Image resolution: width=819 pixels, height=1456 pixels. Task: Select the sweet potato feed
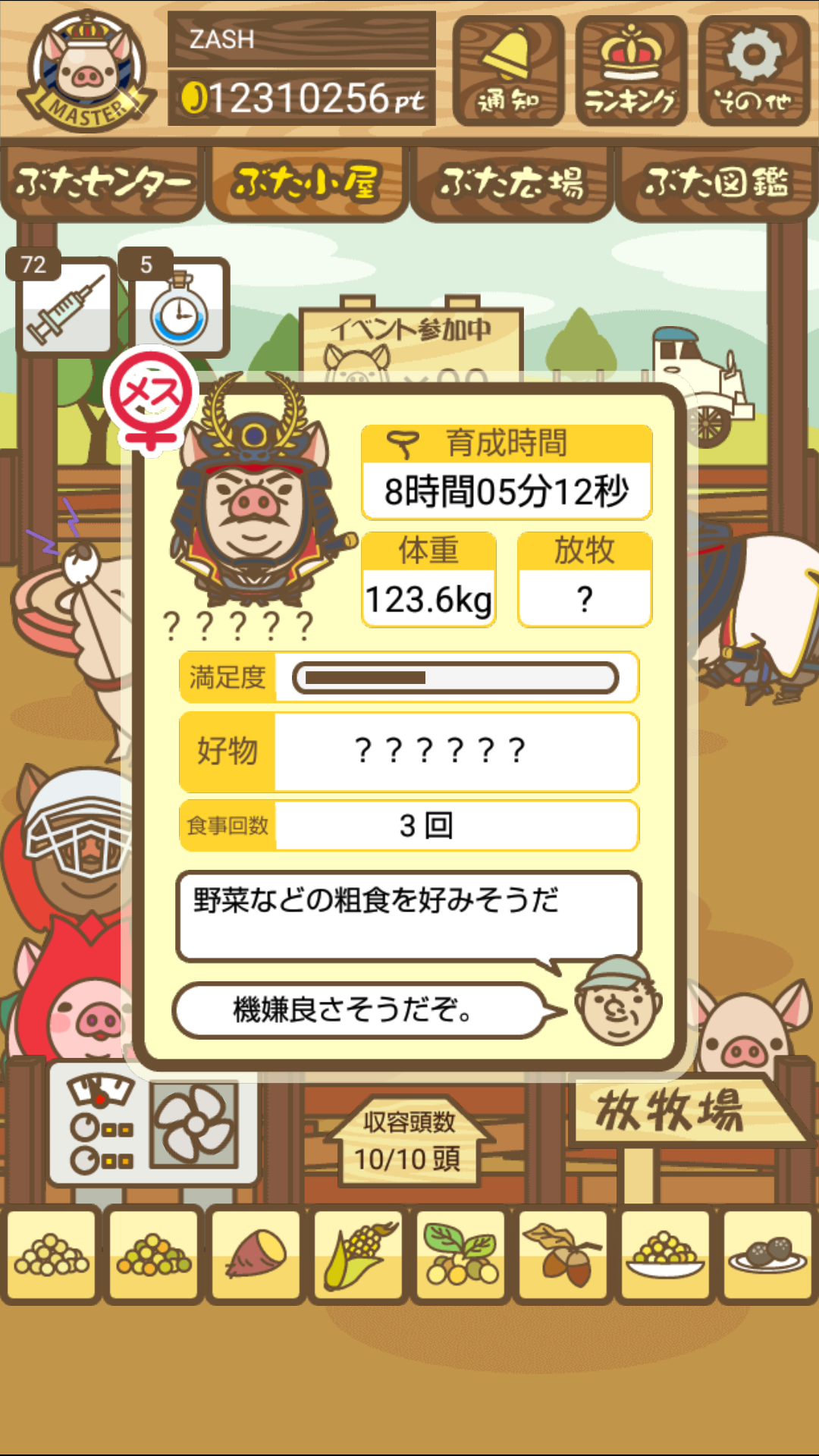click(x=256, y=1254)
